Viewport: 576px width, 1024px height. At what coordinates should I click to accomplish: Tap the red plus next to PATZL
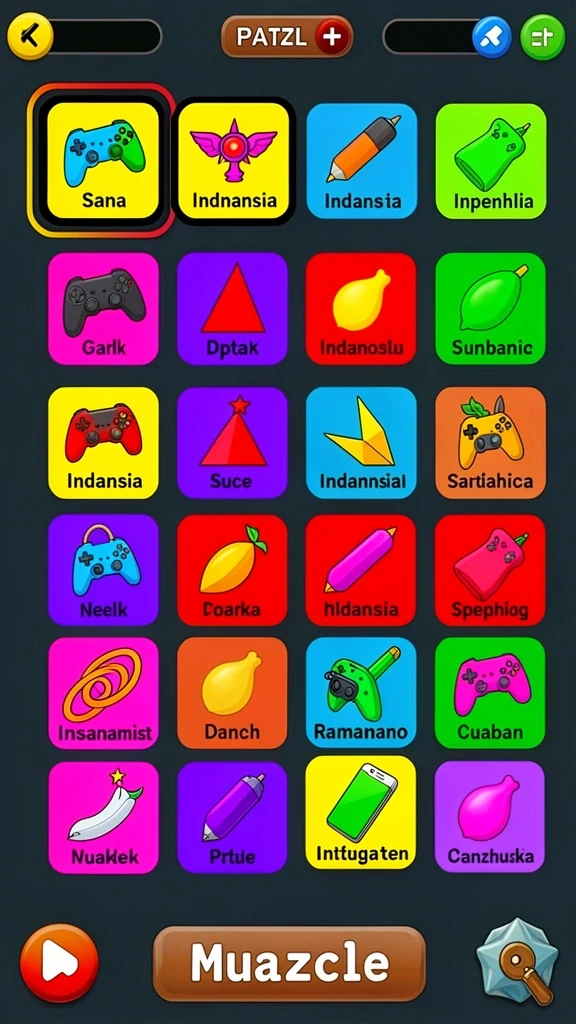(x=332, y=37)
